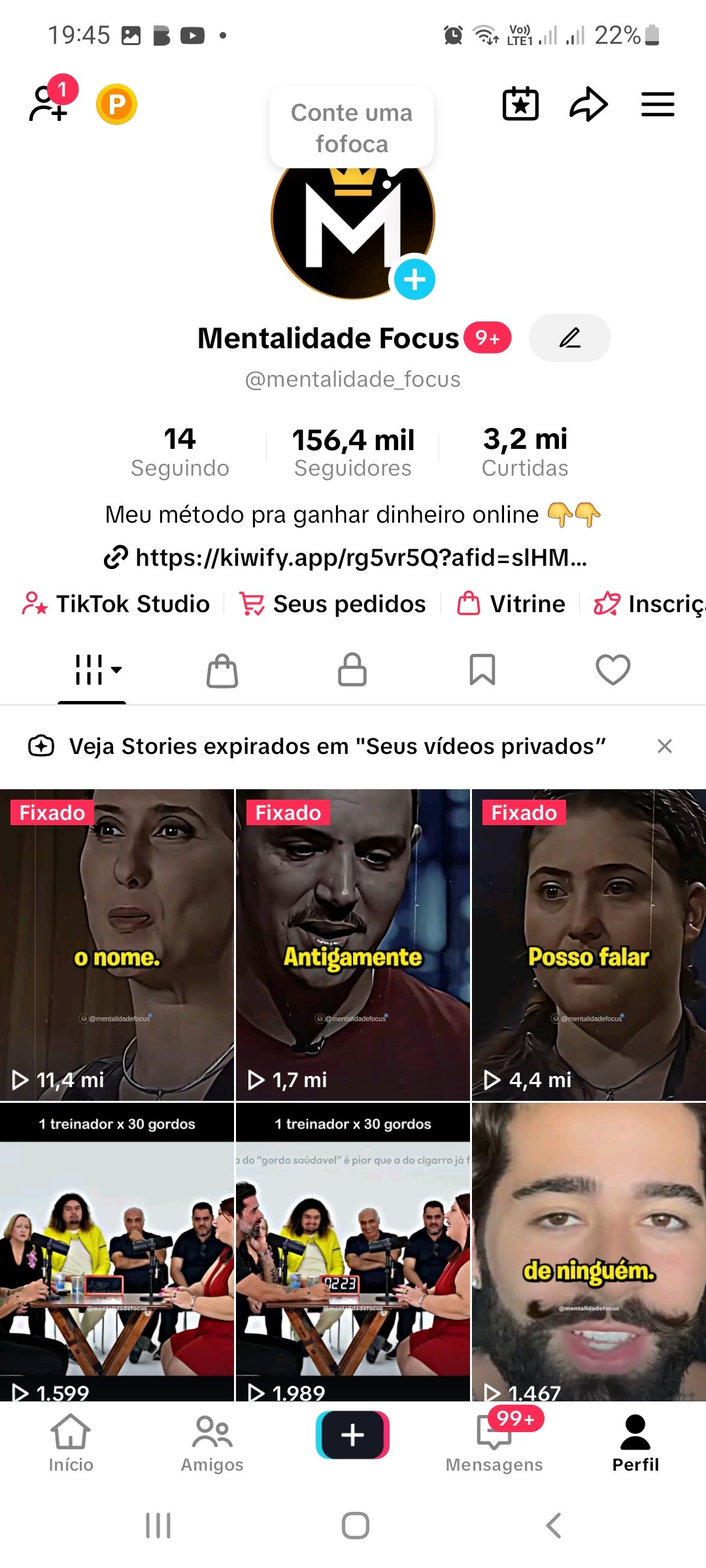Open TikTok Studio

pyautogui.click(x=117, y=604)
